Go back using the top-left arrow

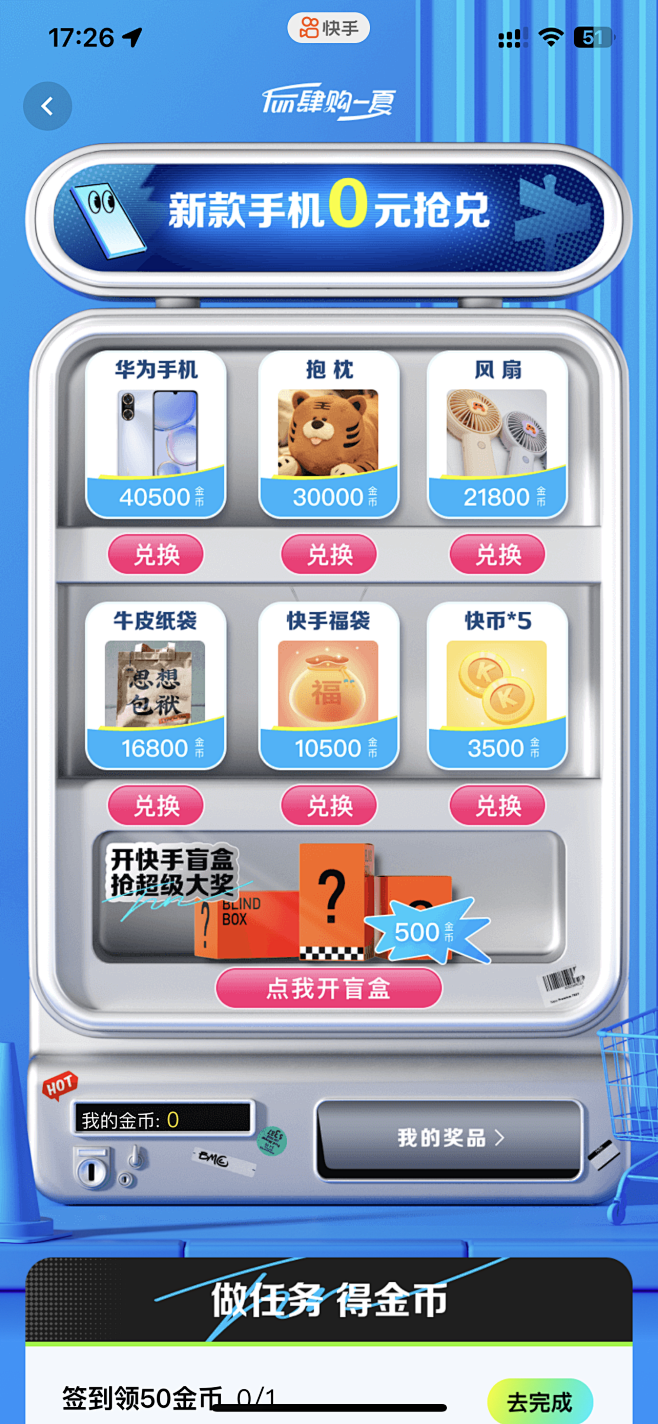[47, 106]
